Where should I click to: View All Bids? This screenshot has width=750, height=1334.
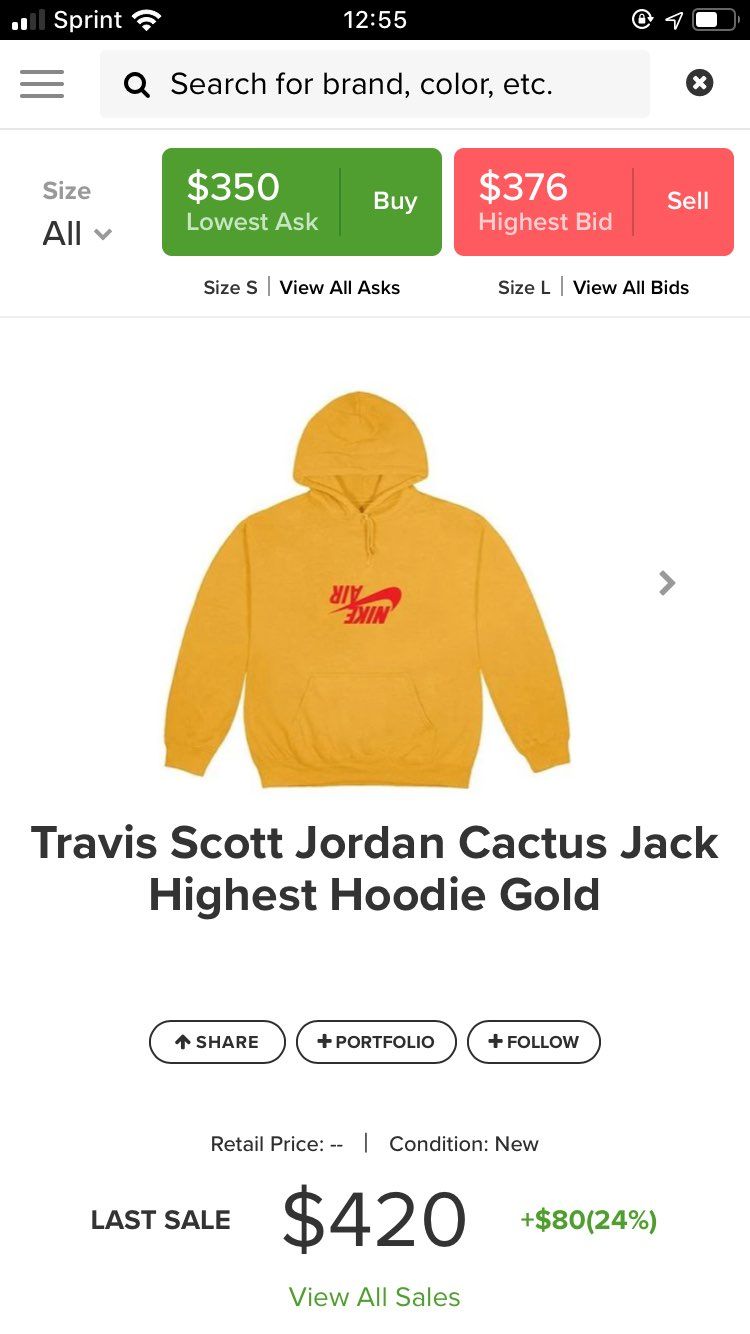[x=631, y=288]
